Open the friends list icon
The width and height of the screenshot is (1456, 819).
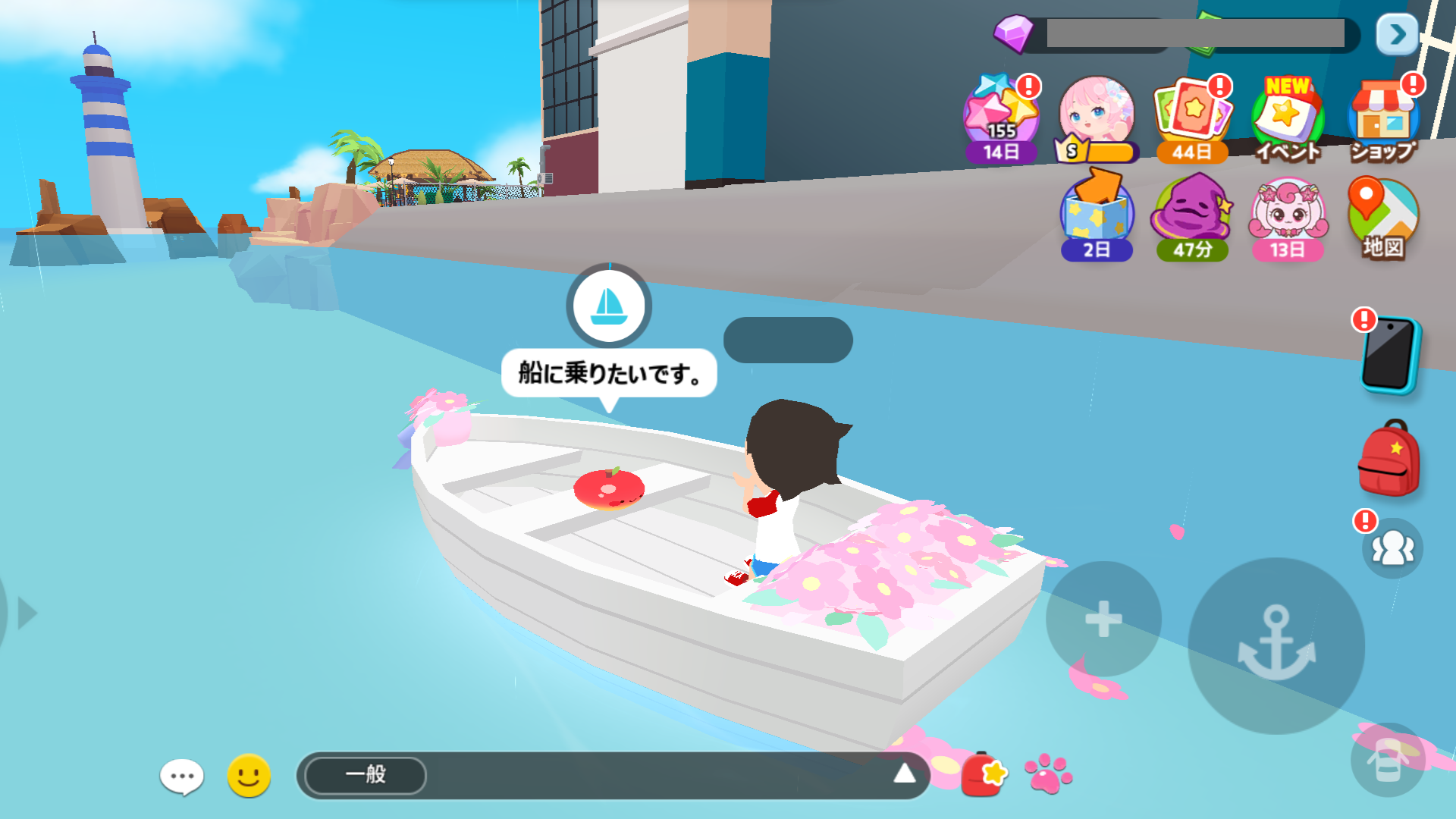(x=1392, y=548)
